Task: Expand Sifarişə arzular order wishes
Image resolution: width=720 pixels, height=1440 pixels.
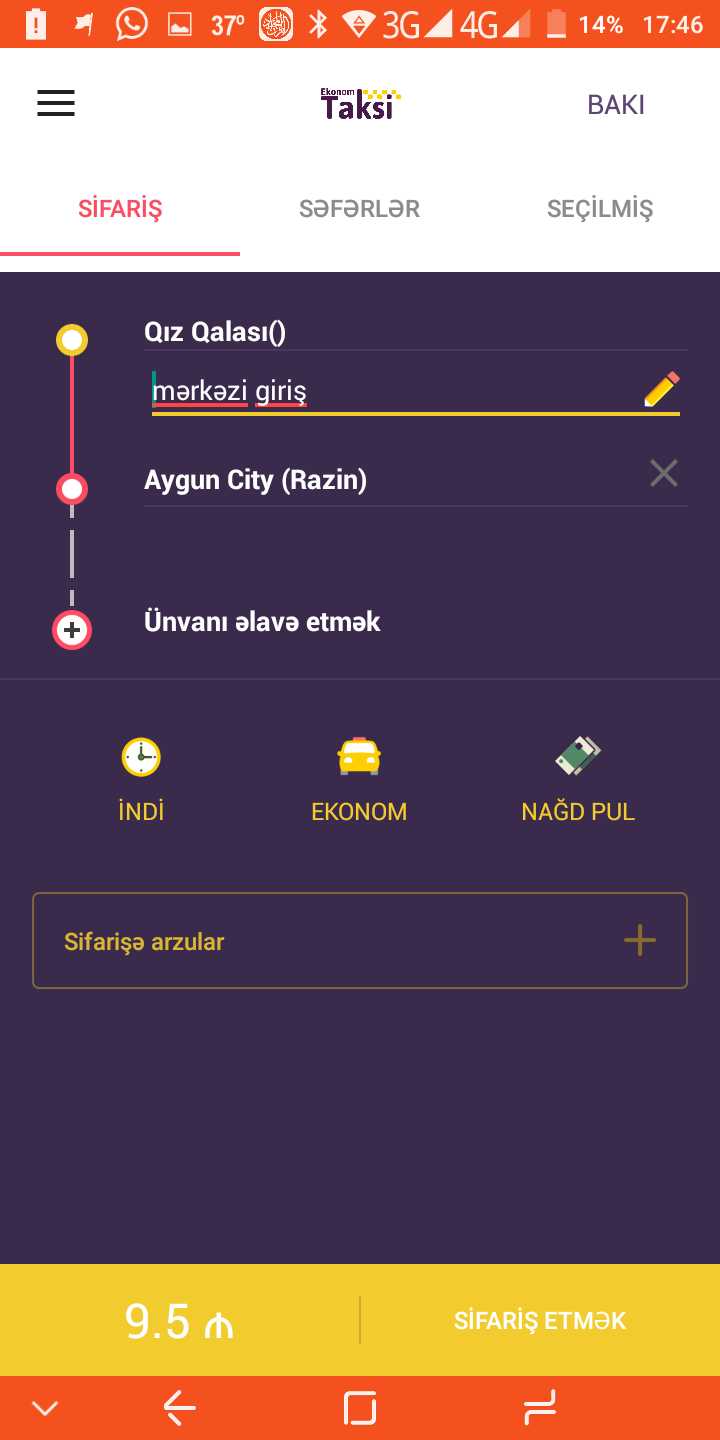Action: 360,941
